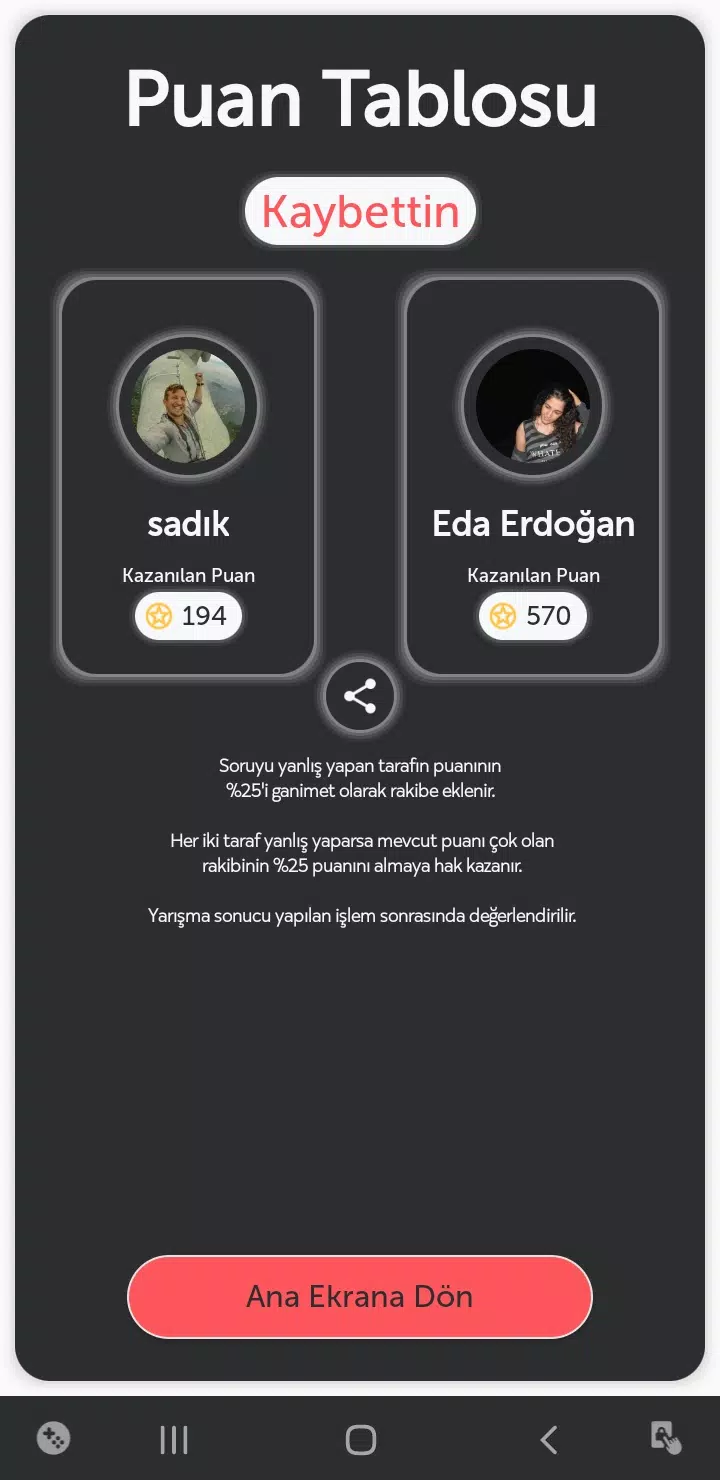
Task: Go back with the system back arrow
Action: point(548,1440)
